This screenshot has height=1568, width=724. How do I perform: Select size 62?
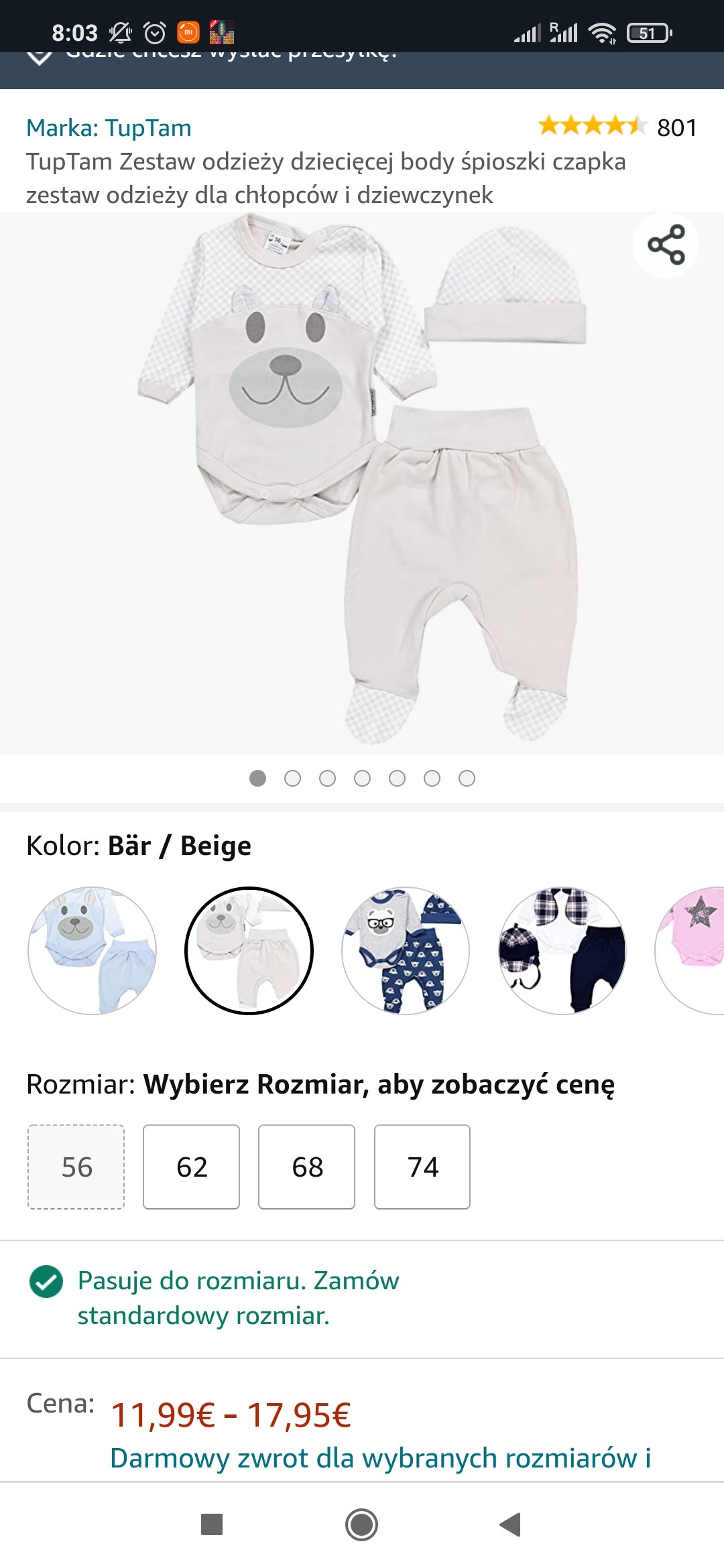192,1167
